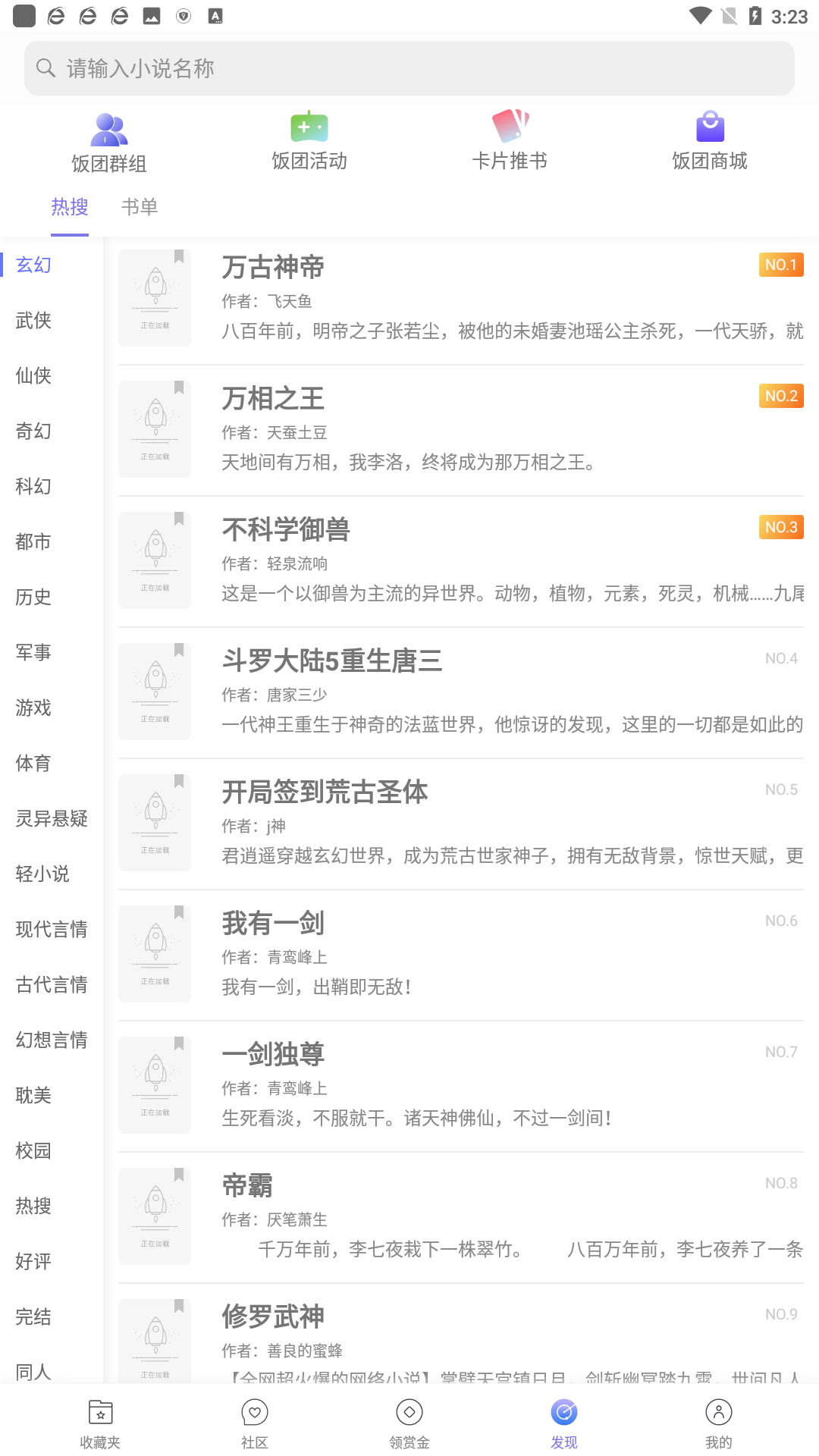This screenshot has height=1456, width=819.
Task: Select the 卡片推书 card recommendation icon
Action: coord(510,127)
